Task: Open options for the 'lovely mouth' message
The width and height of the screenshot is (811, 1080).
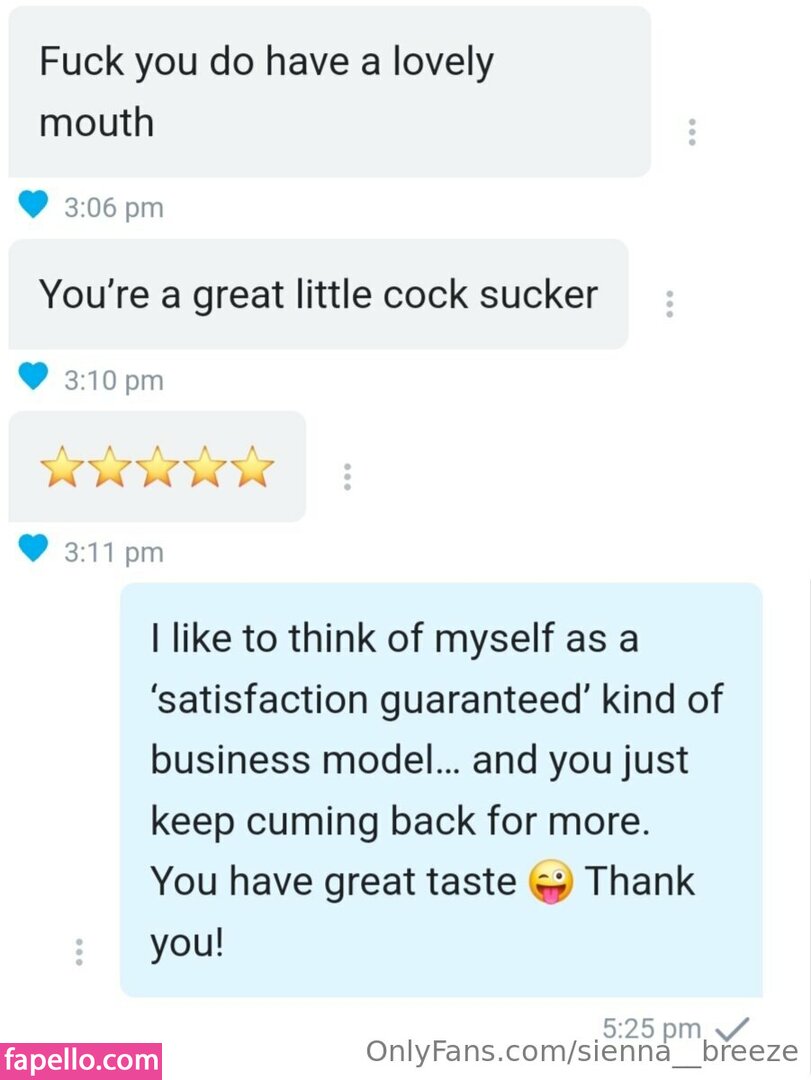Action: point(691,132)
